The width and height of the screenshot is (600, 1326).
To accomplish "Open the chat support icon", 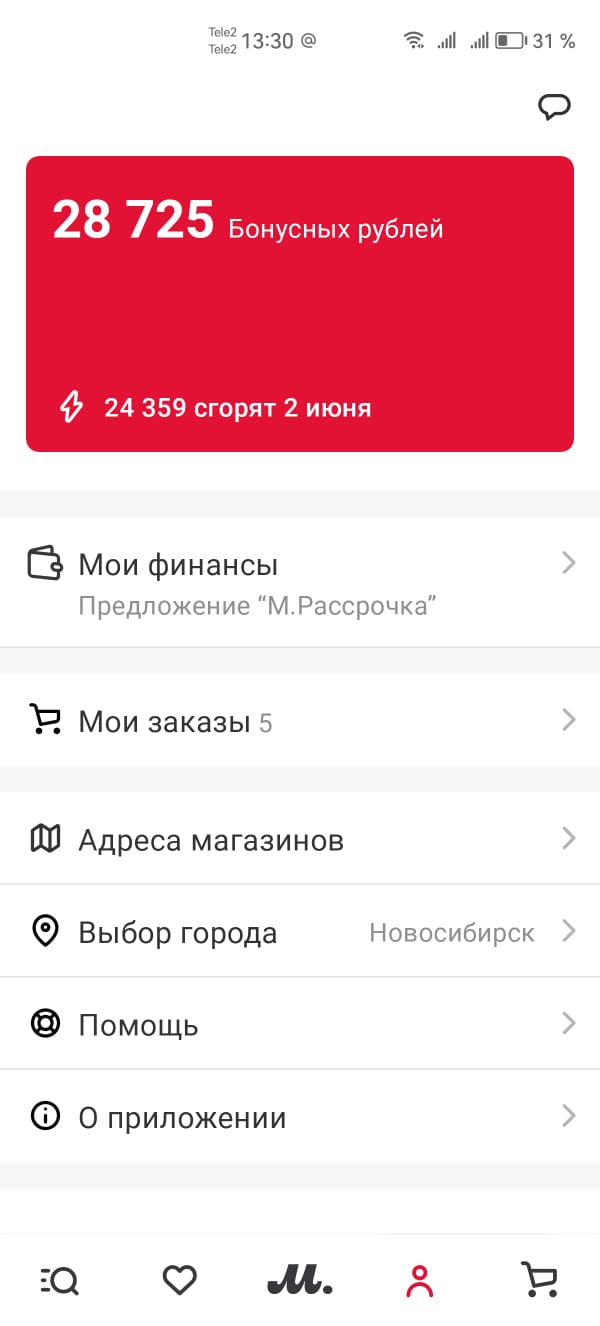I will [554, 107].
